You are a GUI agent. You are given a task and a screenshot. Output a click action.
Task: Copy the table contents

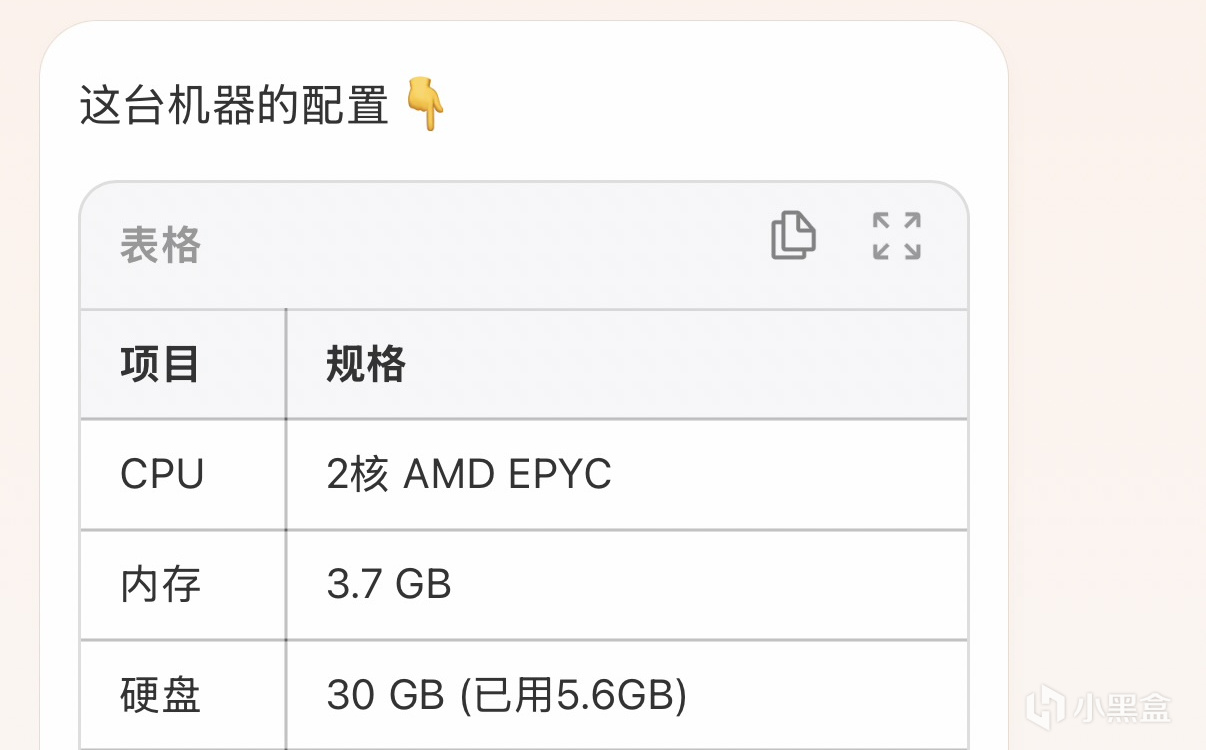point(793,236)
